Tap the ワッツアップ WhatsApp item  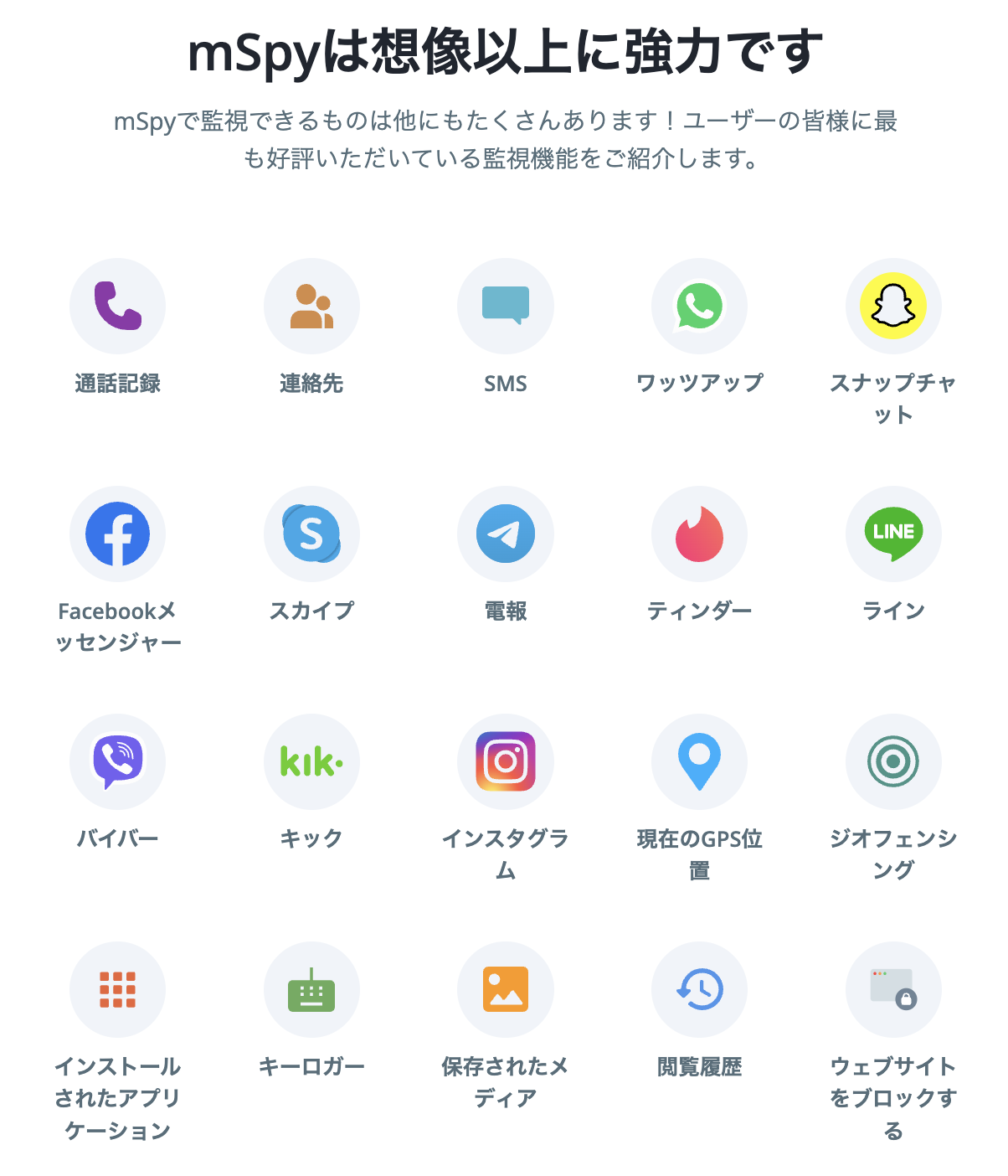coord(699,307)
